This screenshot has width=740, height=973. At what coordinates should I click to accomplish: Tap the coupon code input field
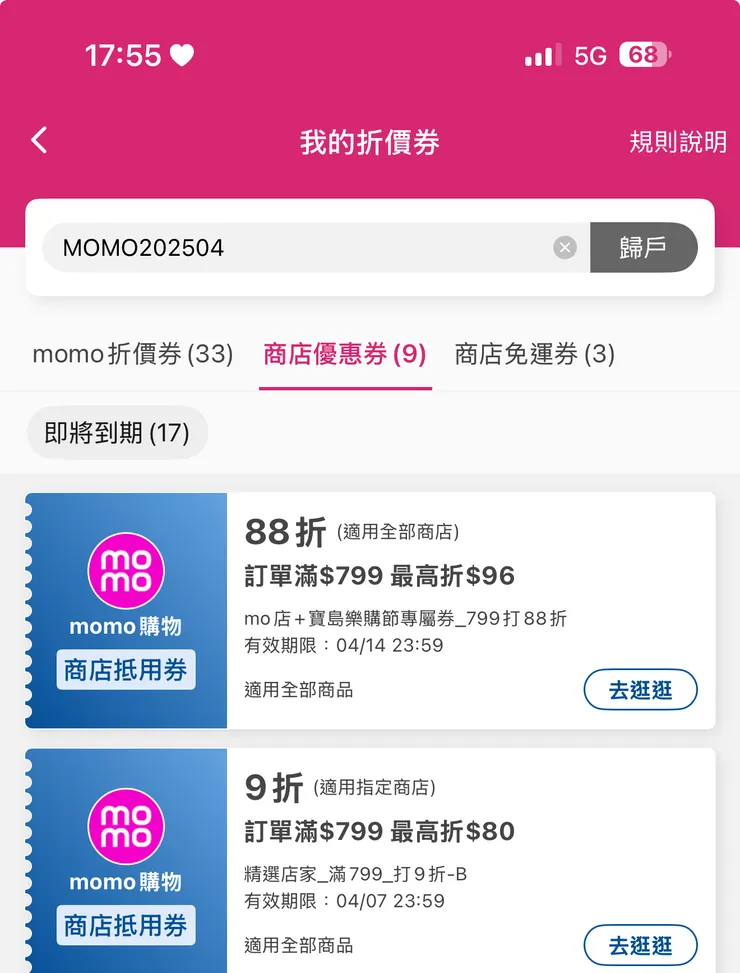(x=300, y=248)
